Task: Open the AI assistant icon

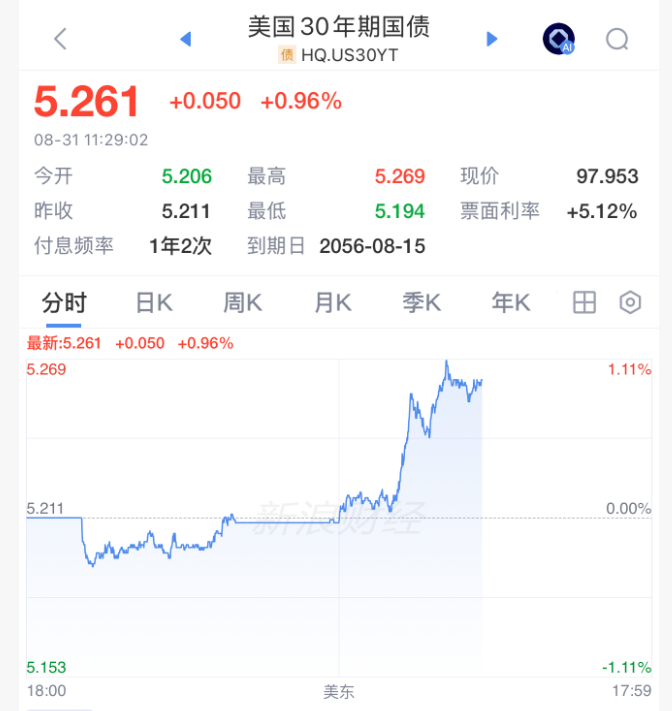Action: (559, 39)
